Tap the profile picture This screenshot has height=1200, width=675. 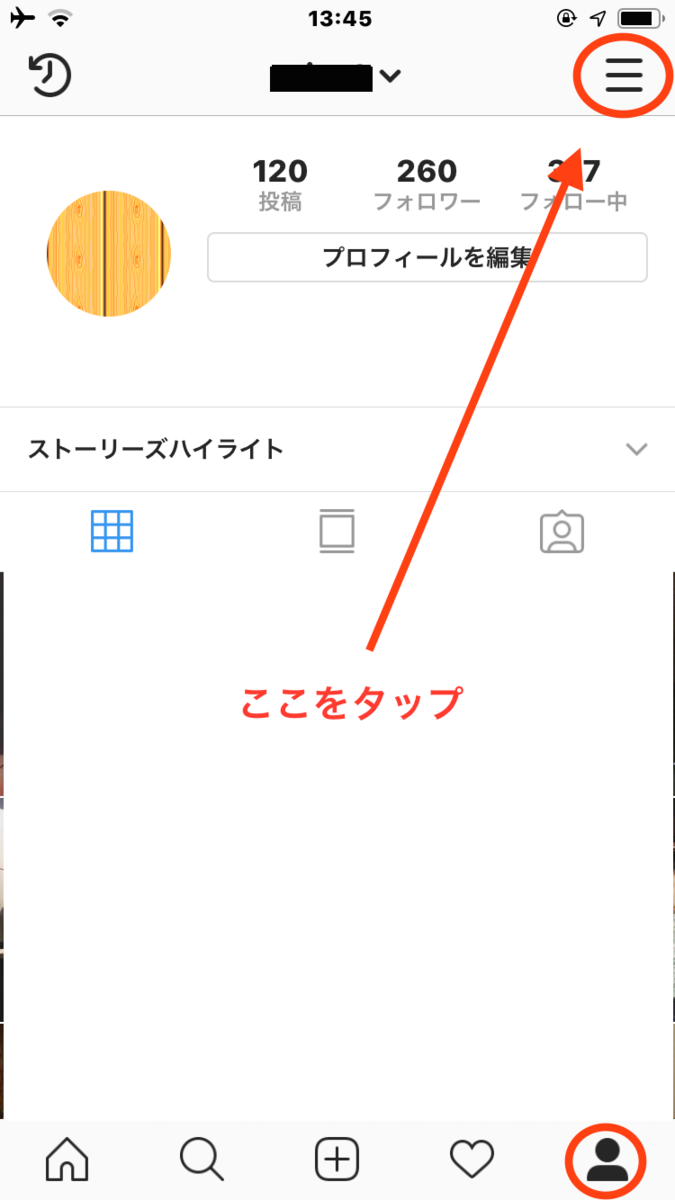point(109,254)
